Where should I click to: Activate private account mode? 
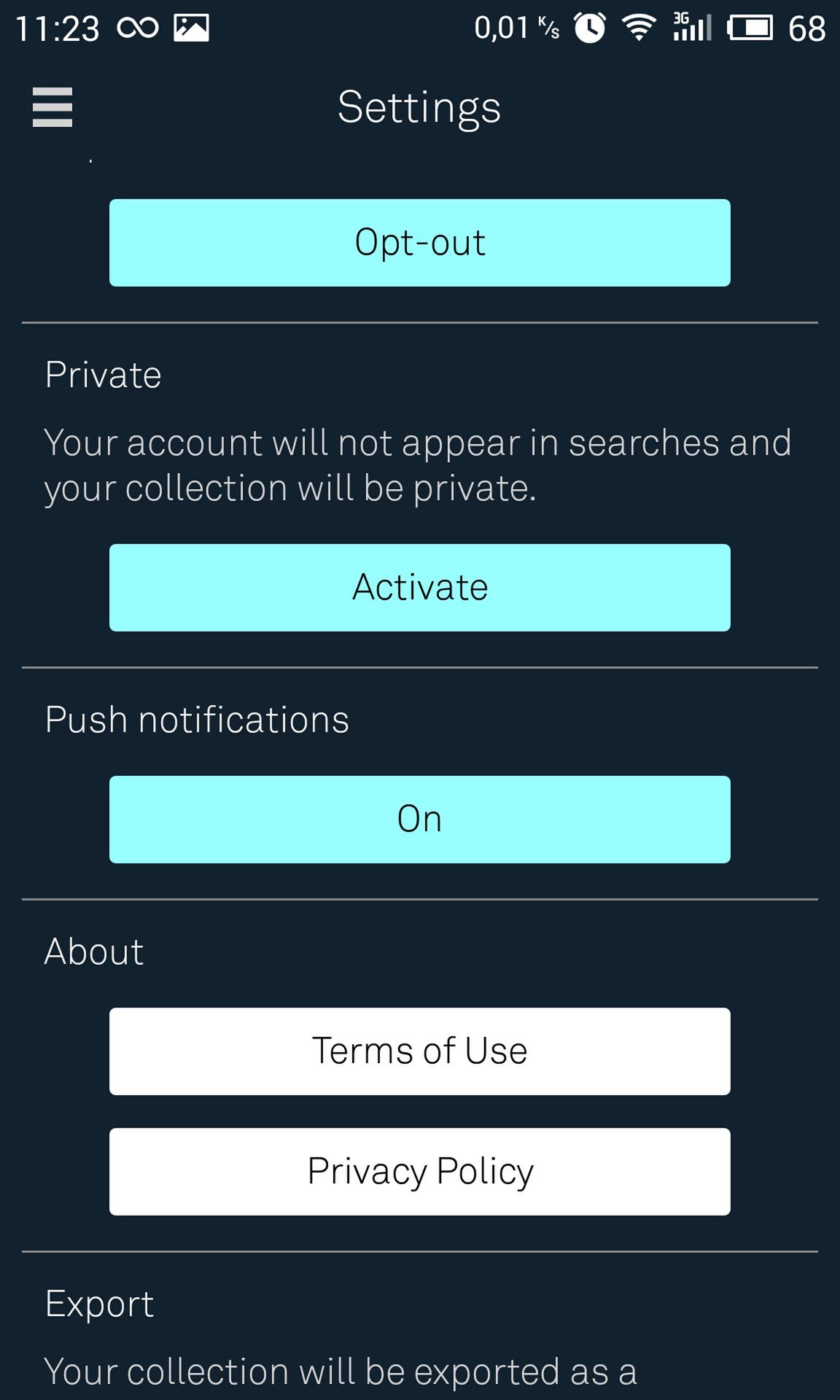point(420,588)
